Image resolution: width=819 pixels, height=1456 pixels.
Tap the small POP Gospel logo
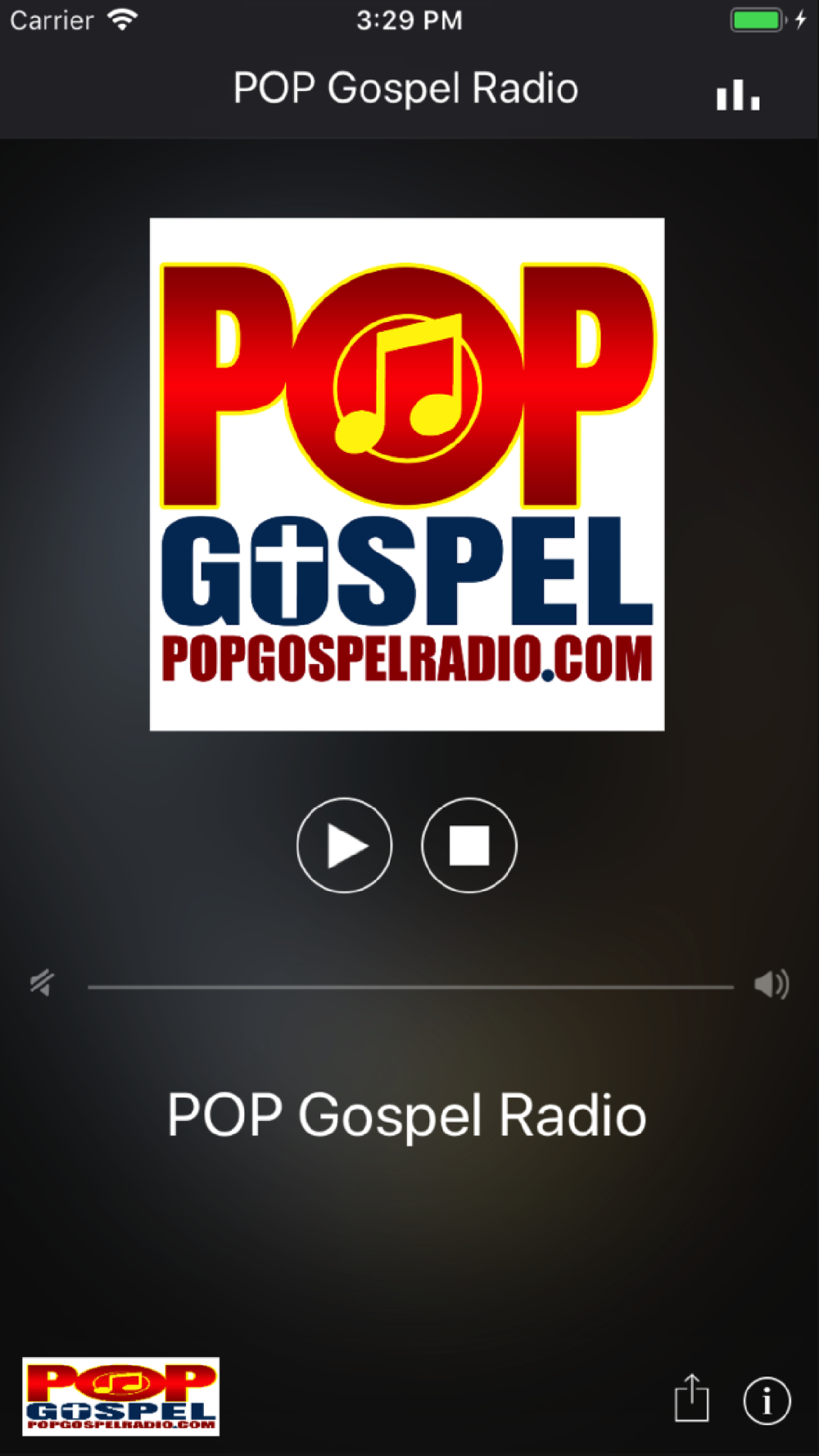tap(121, 1396)
